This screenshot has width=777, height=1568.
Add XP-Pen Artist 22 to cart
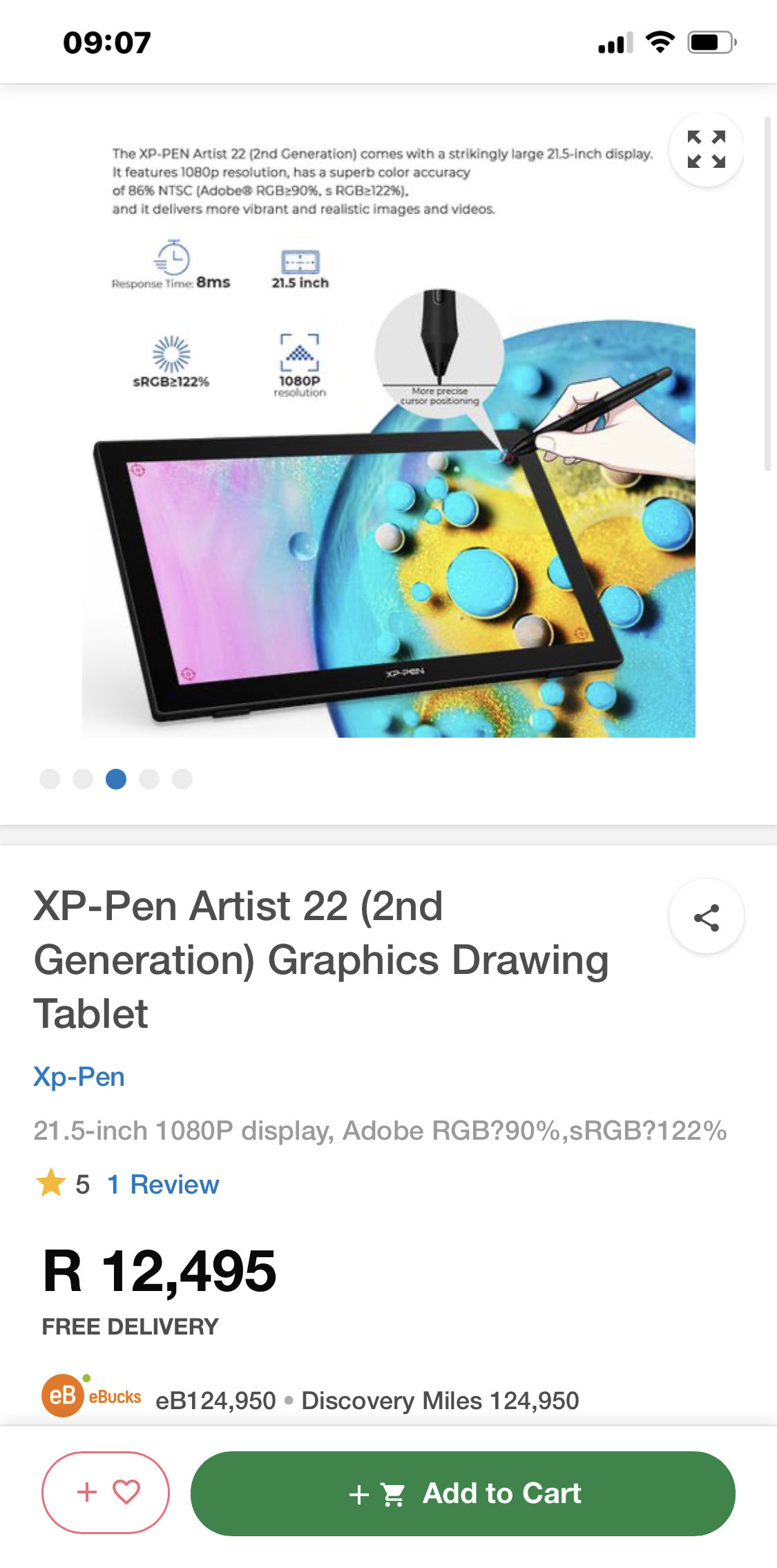click(463, 1493)
